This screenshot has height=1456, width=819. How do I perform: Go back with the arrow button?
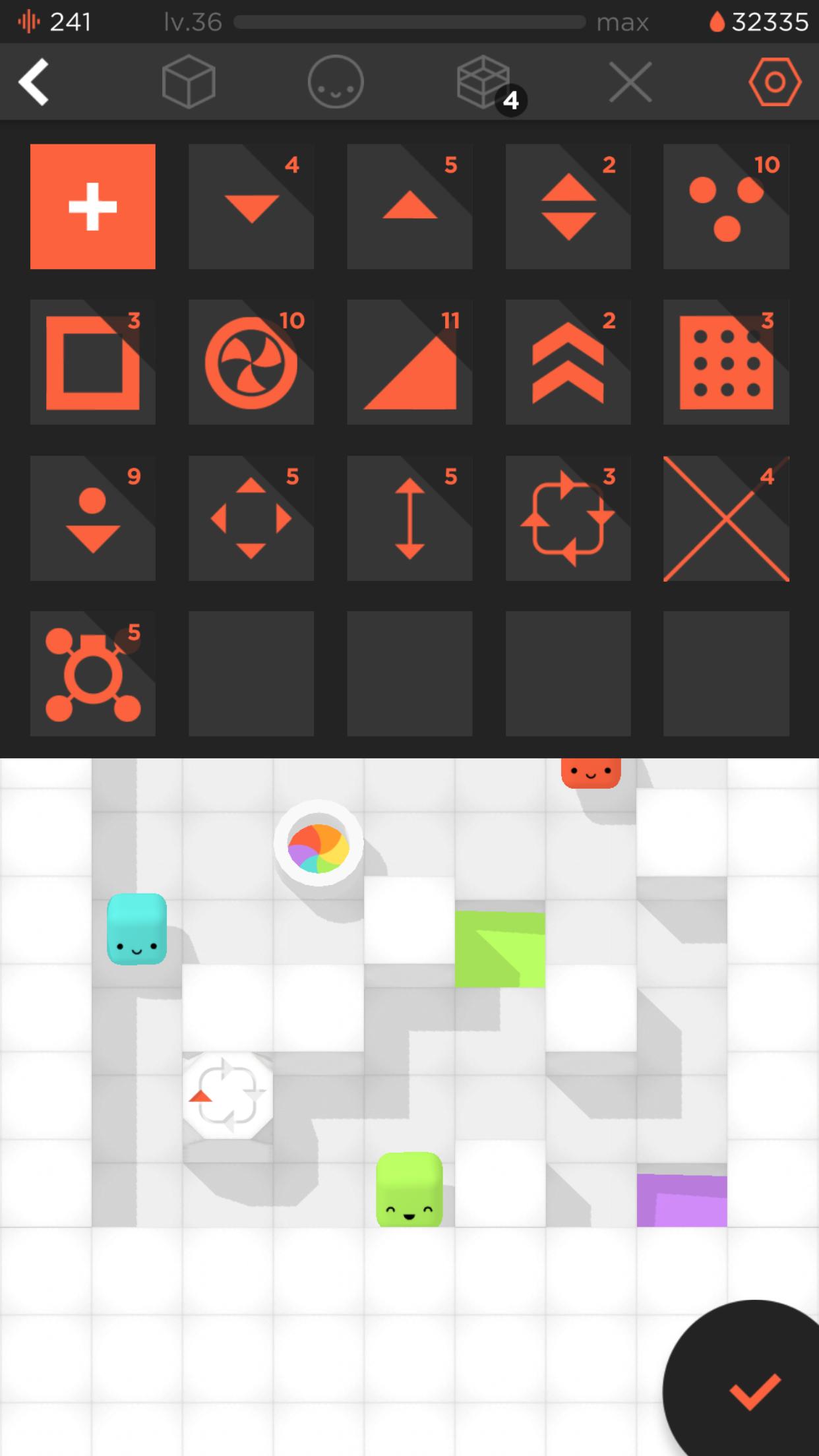(34, 82)
